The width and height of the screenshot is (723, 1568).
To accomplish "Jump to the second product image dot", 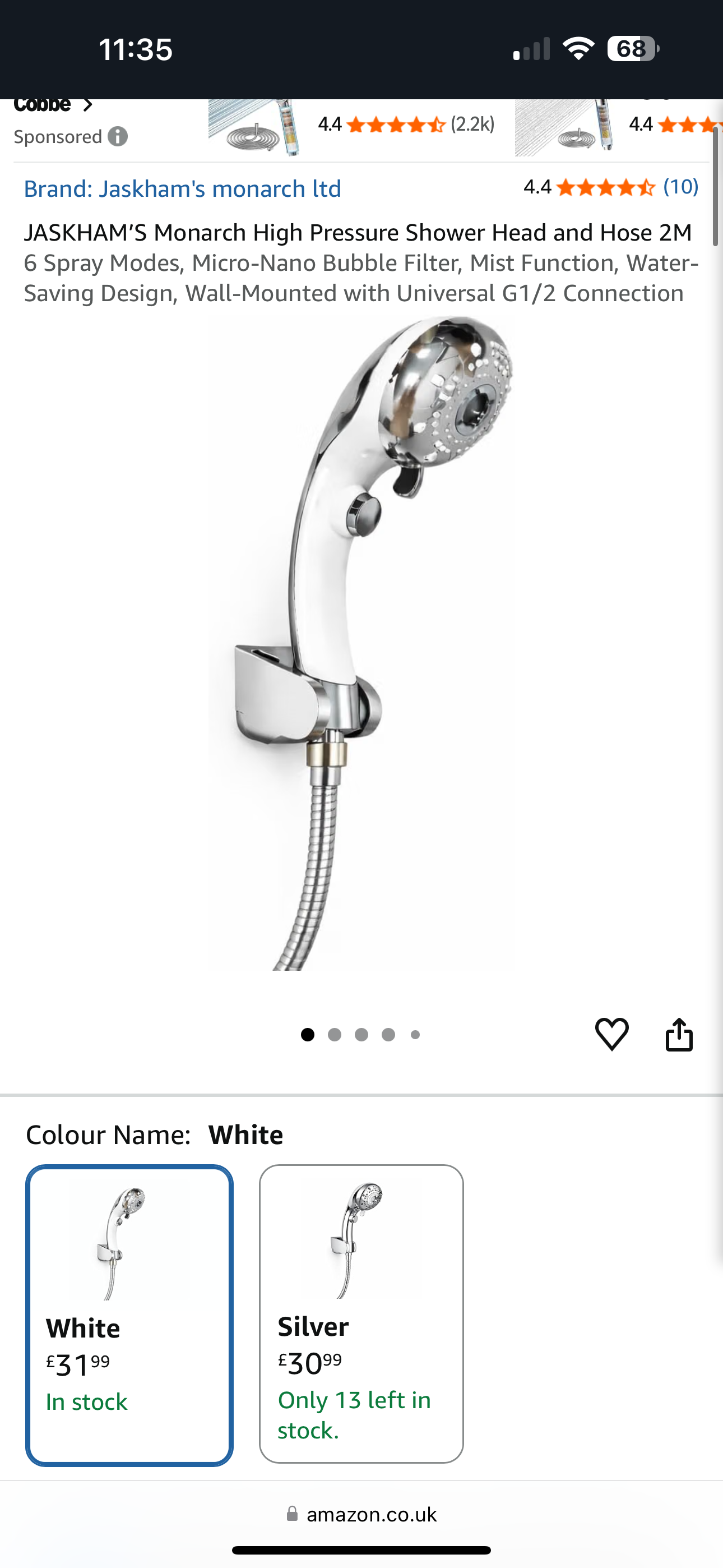I will 334,1034.
